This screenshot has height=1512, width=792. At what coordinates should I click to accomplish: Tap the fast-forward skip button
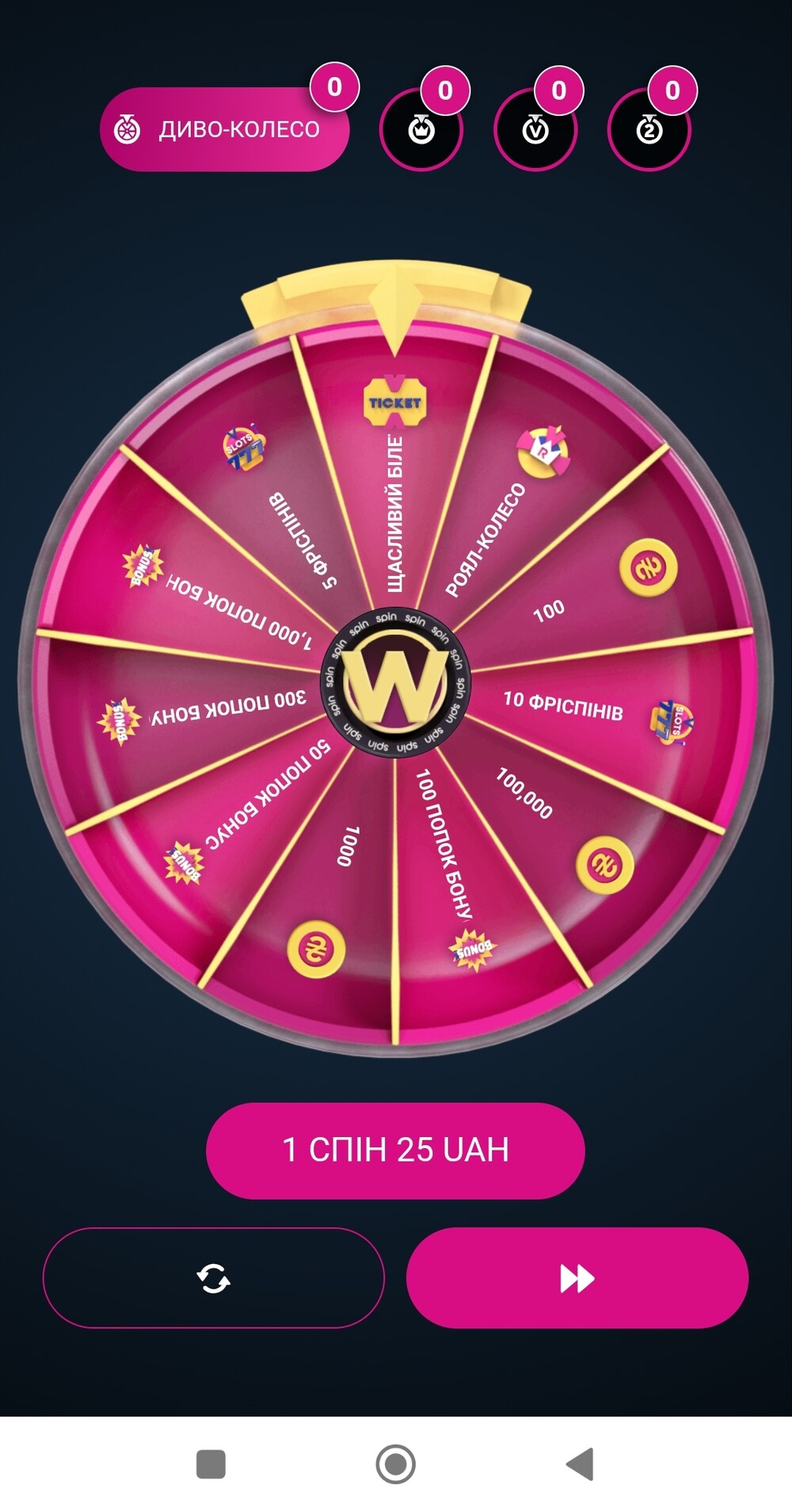577,1277
